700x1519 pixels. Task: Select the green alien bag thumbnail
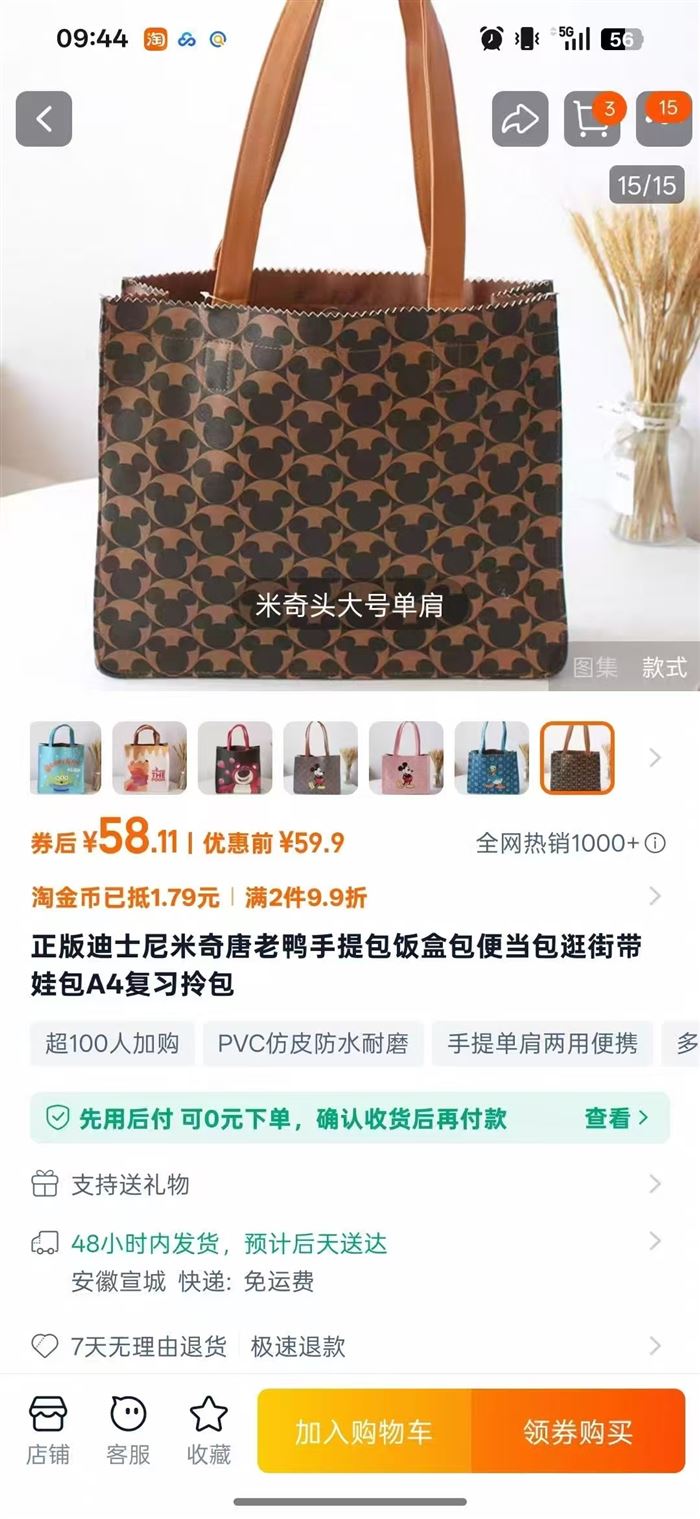coord(65,758)
